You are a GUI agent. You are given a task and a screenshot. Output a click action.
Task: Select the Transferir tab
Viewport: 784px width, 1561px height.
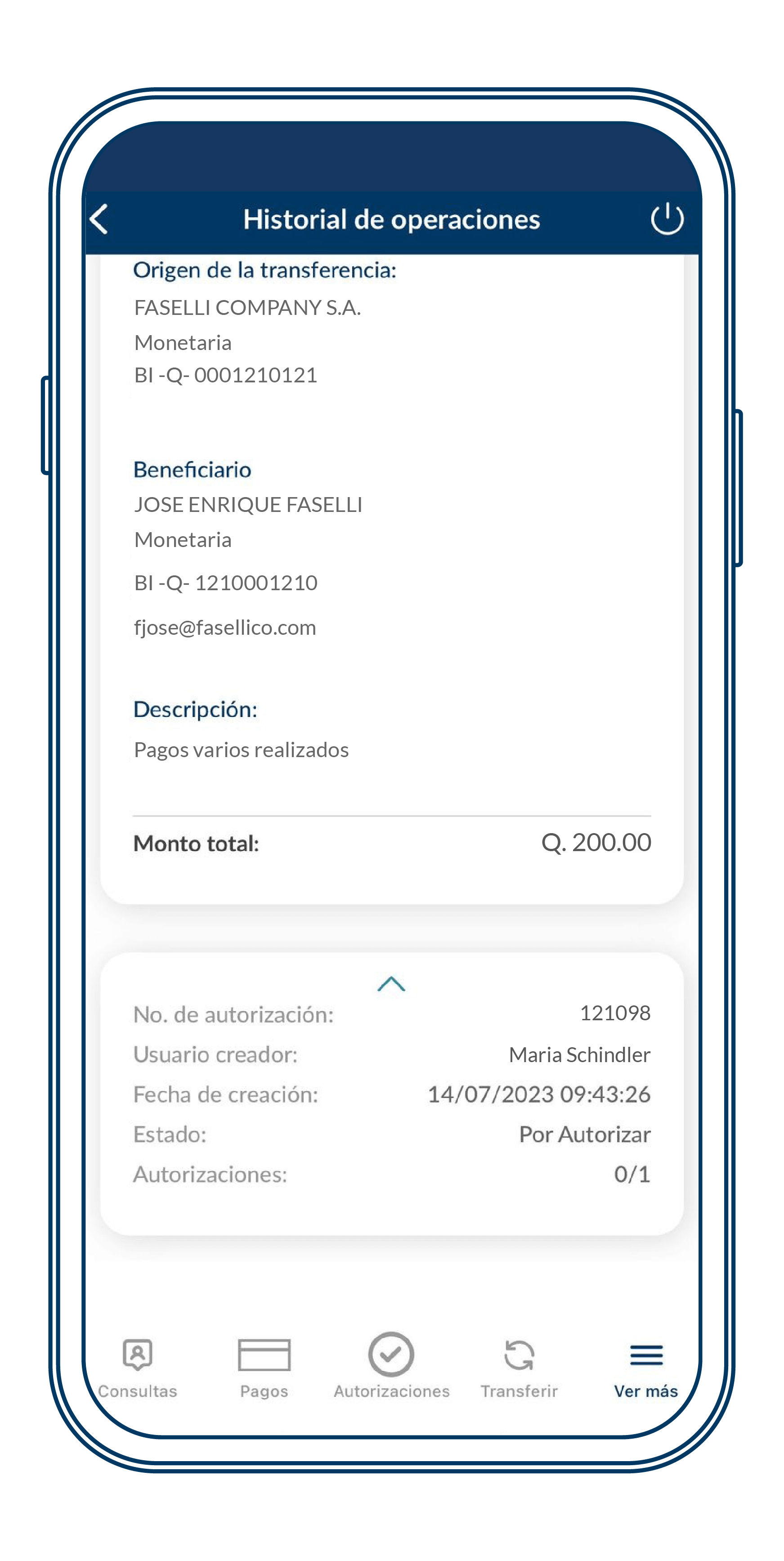(519, 1366)
